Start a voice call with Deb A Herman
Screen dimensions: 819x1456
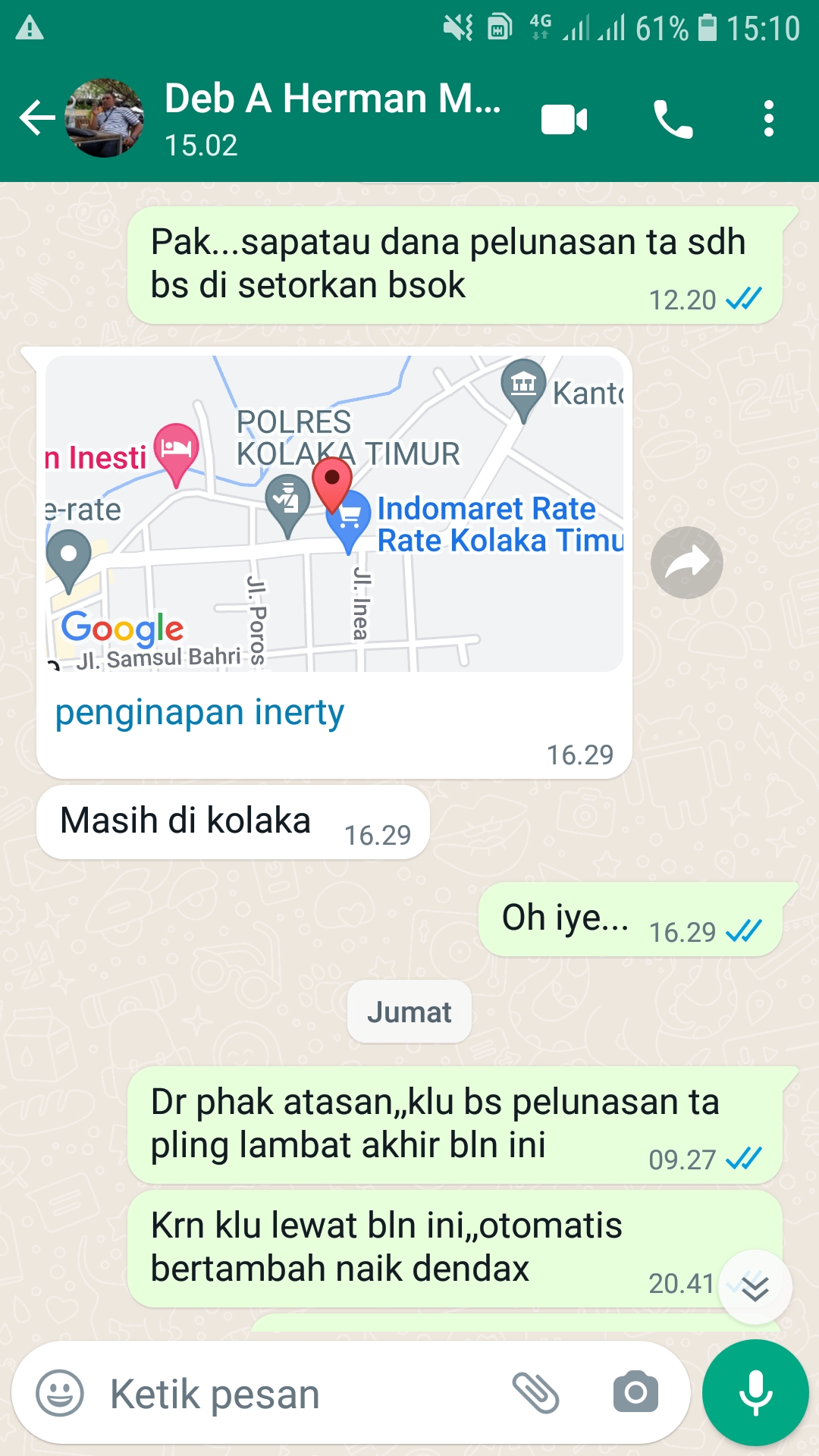673,120
